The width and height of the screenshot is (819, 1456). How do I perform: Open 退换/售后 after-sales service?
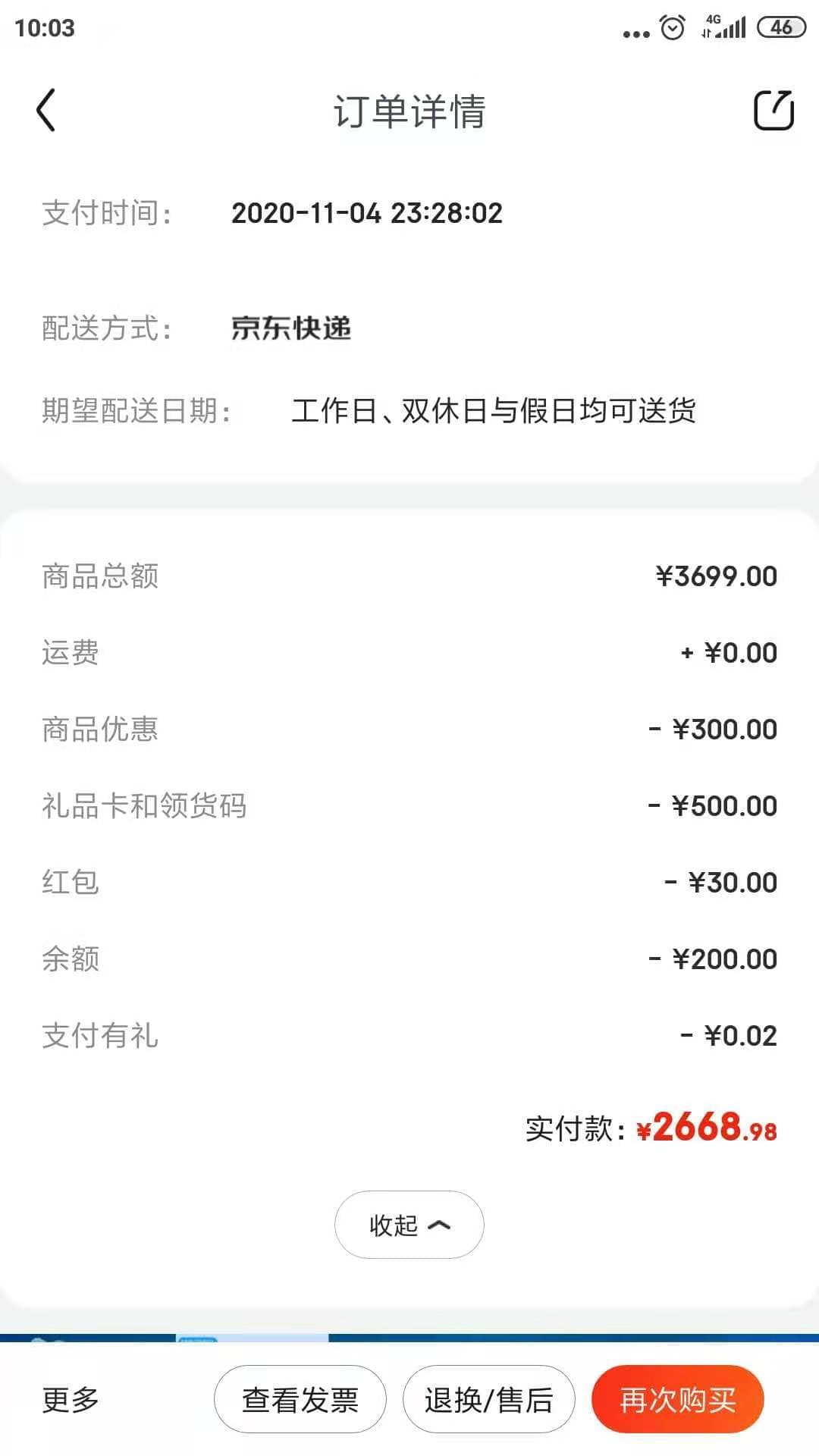488,1400
